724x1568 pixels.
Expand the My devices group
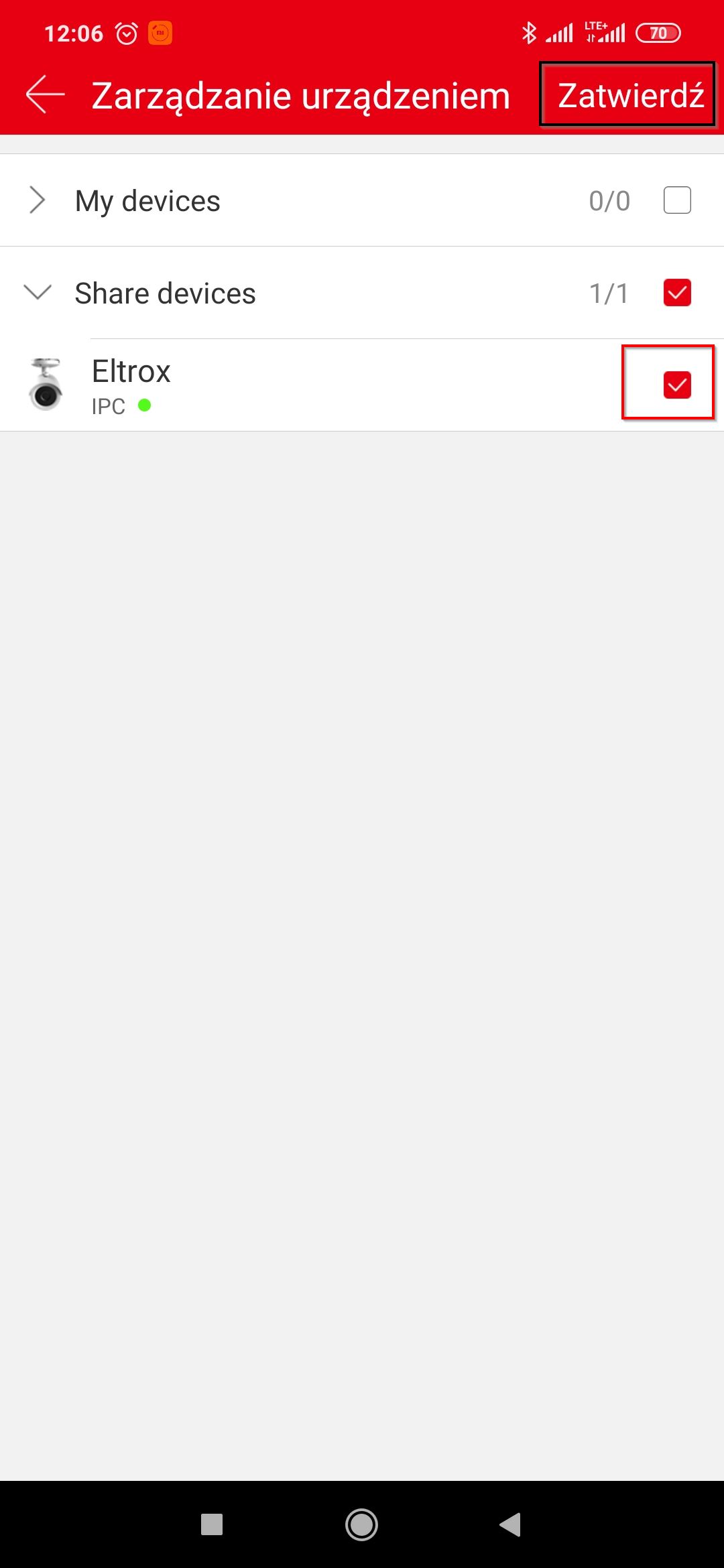[x=38, y=200]
